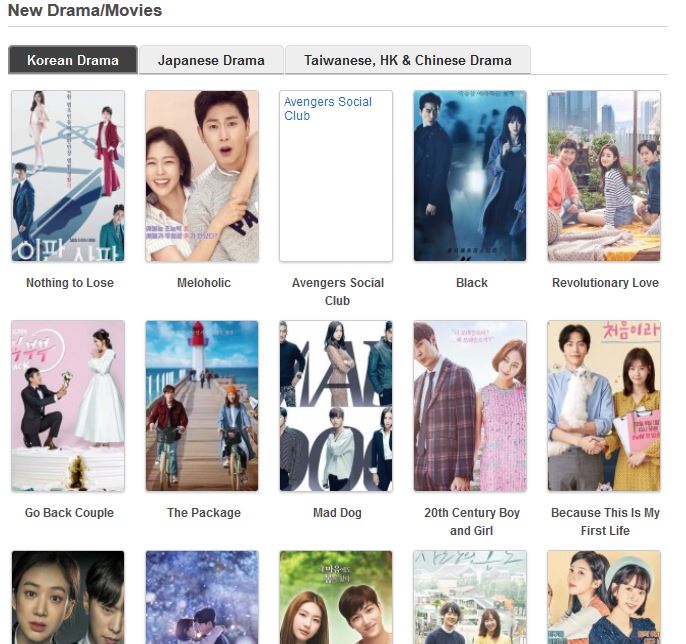The image size is (686, 644).
Task: View the Meloholic drama poster
Action: (x=202, y=176)
